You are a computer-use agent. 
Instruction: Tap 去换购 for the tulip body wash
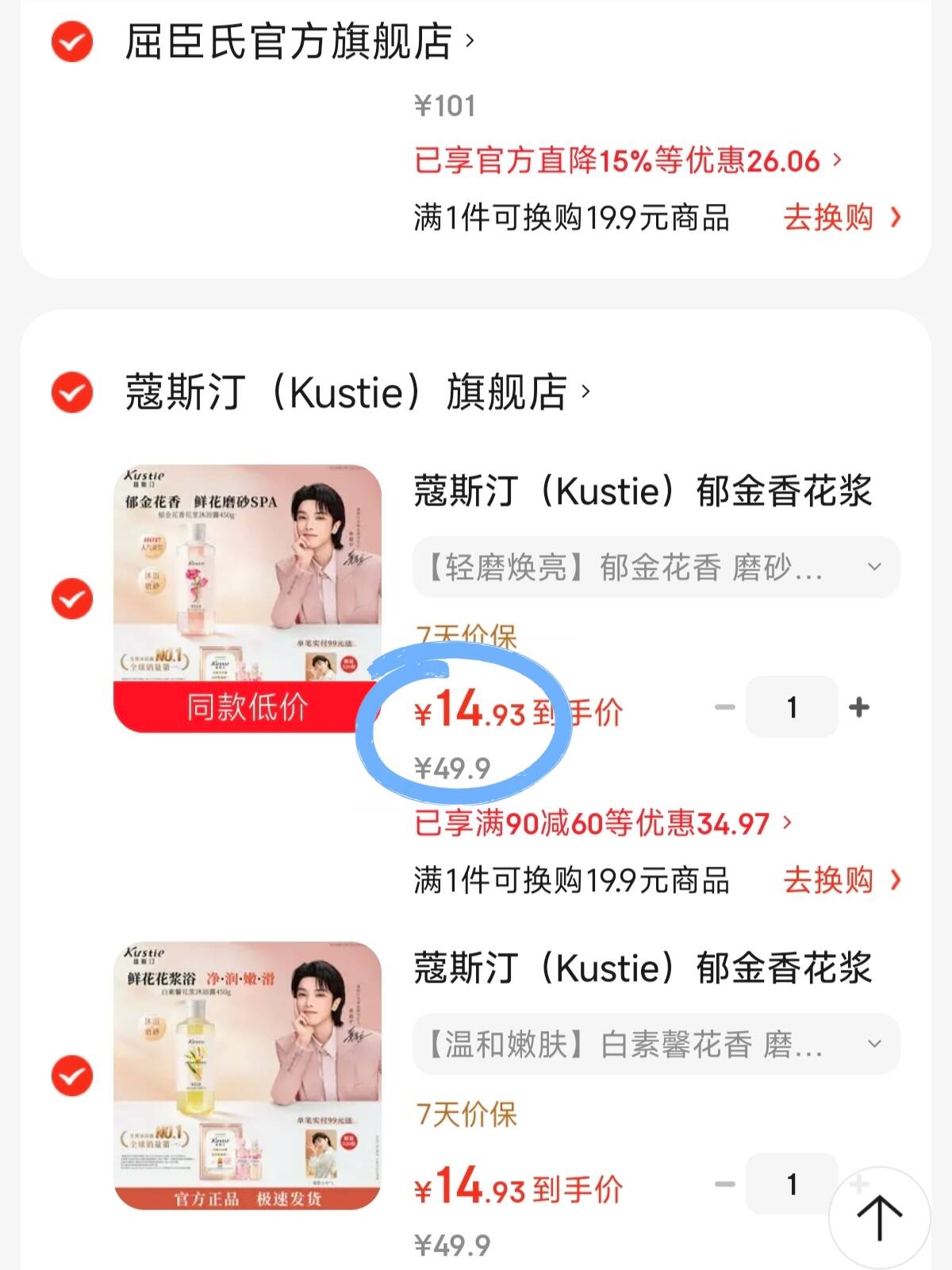click(x=829, y=879)
